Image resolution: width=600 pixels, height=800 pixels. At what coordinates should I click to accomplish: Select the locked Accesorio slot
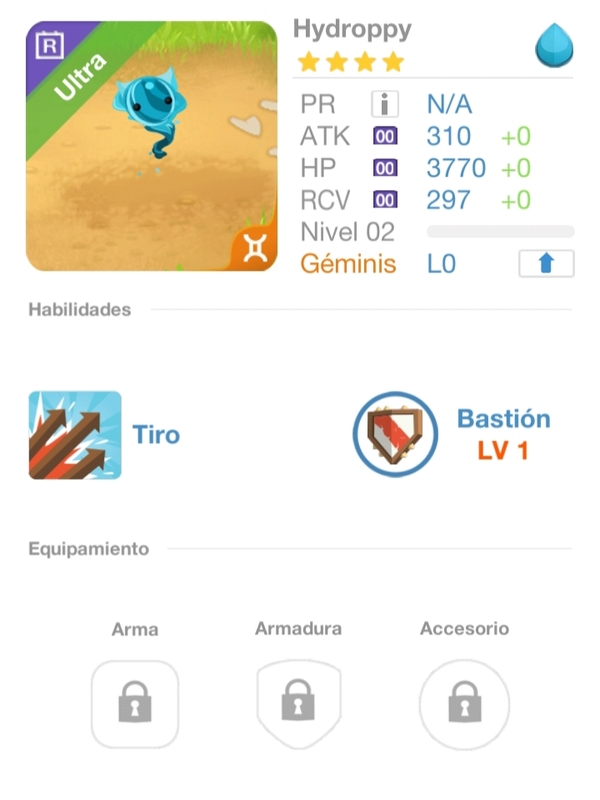click(x=463, y=703)
